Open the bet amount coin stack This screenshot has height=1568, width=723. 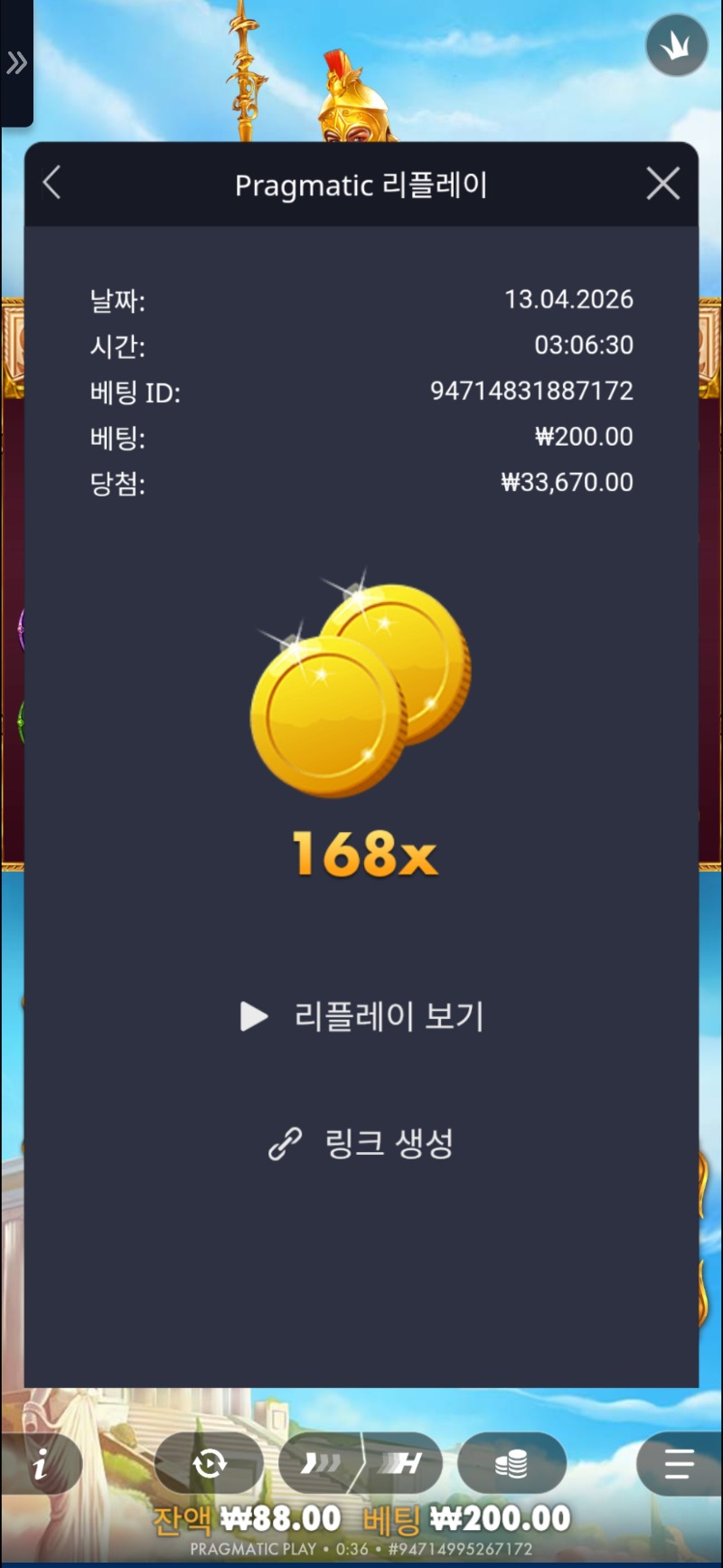(x=512, y=1463)
